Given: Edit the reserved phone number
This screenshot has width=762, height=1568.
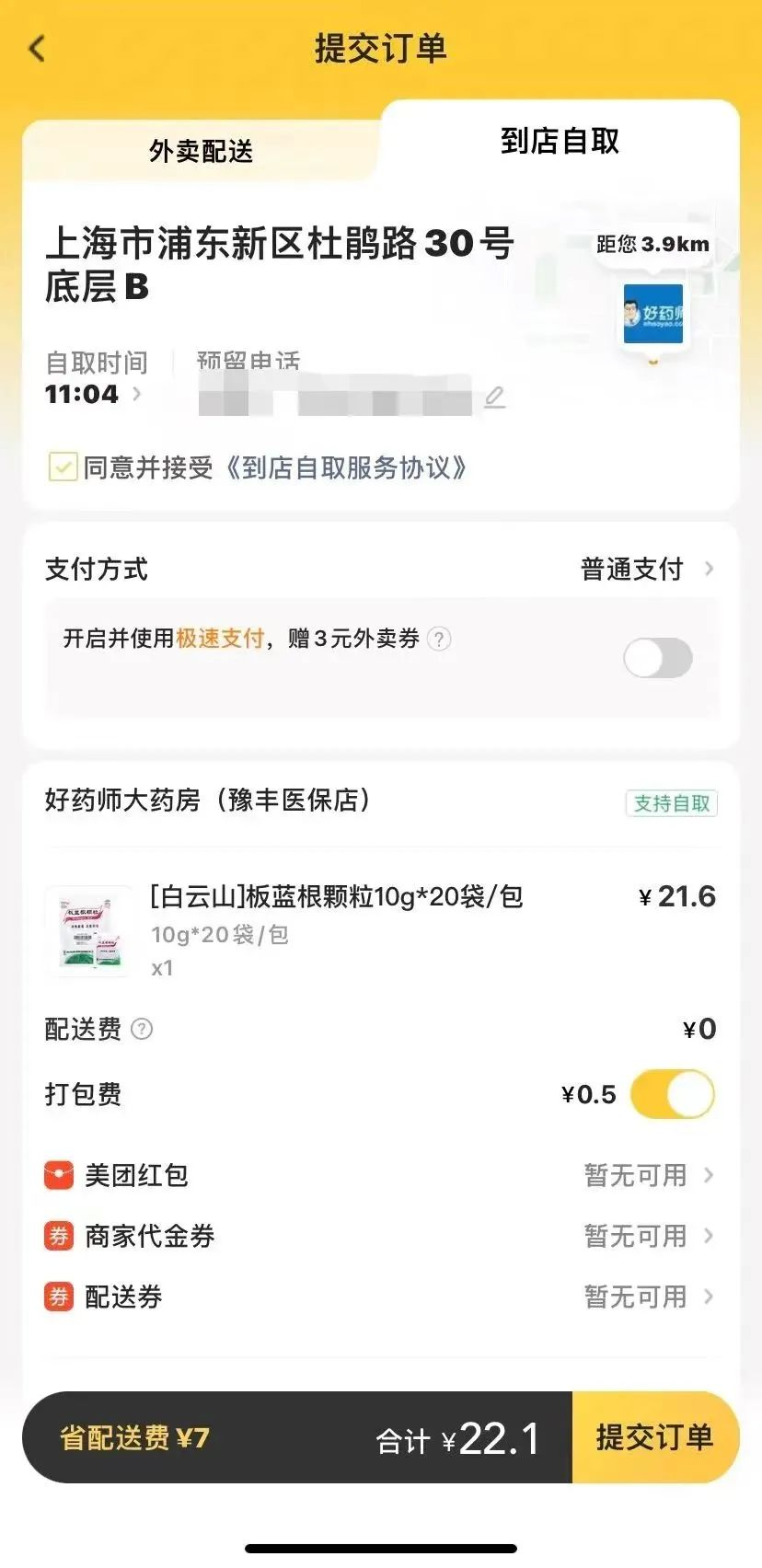Looking at the screenshot, I should pos(495,398).
